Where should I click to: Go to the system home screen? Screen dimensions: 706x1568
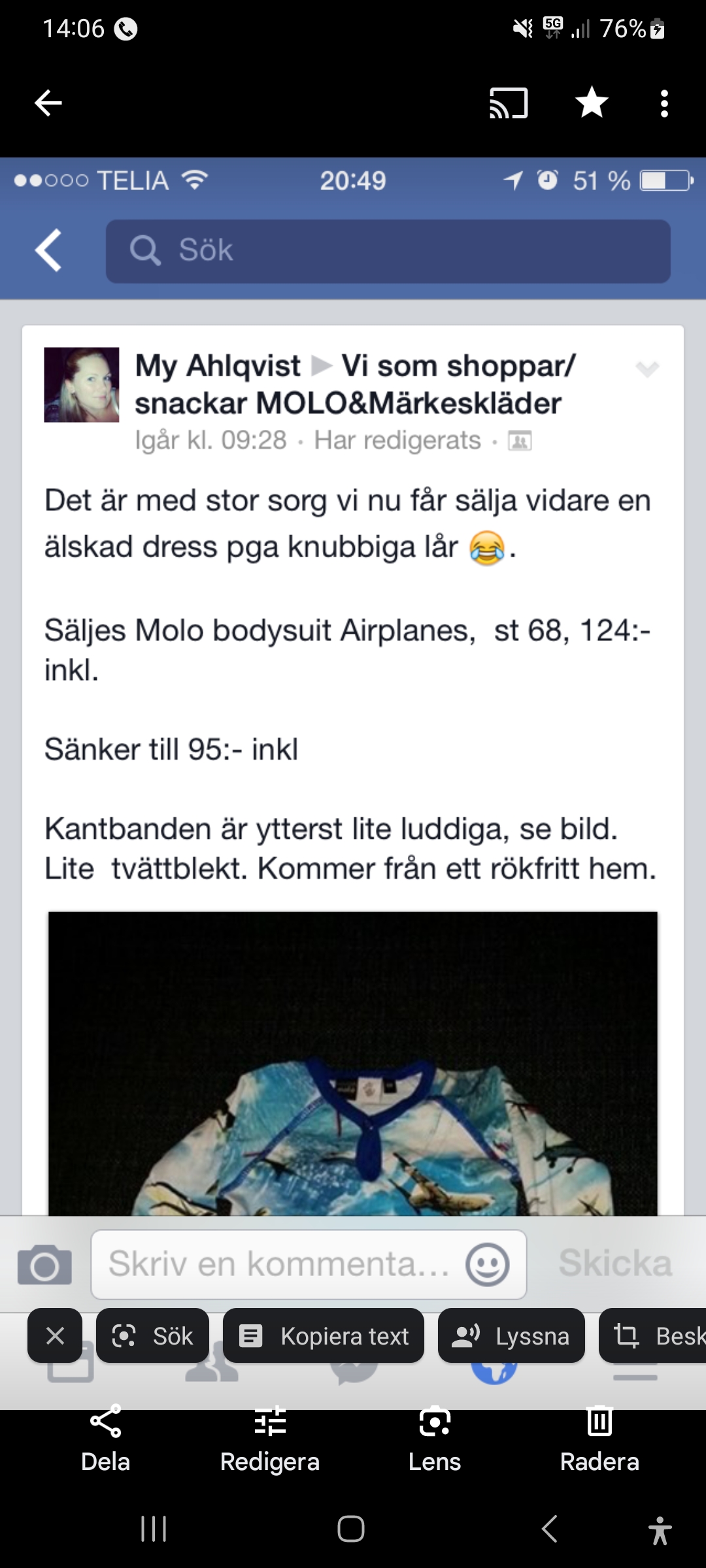(351, 1529)
